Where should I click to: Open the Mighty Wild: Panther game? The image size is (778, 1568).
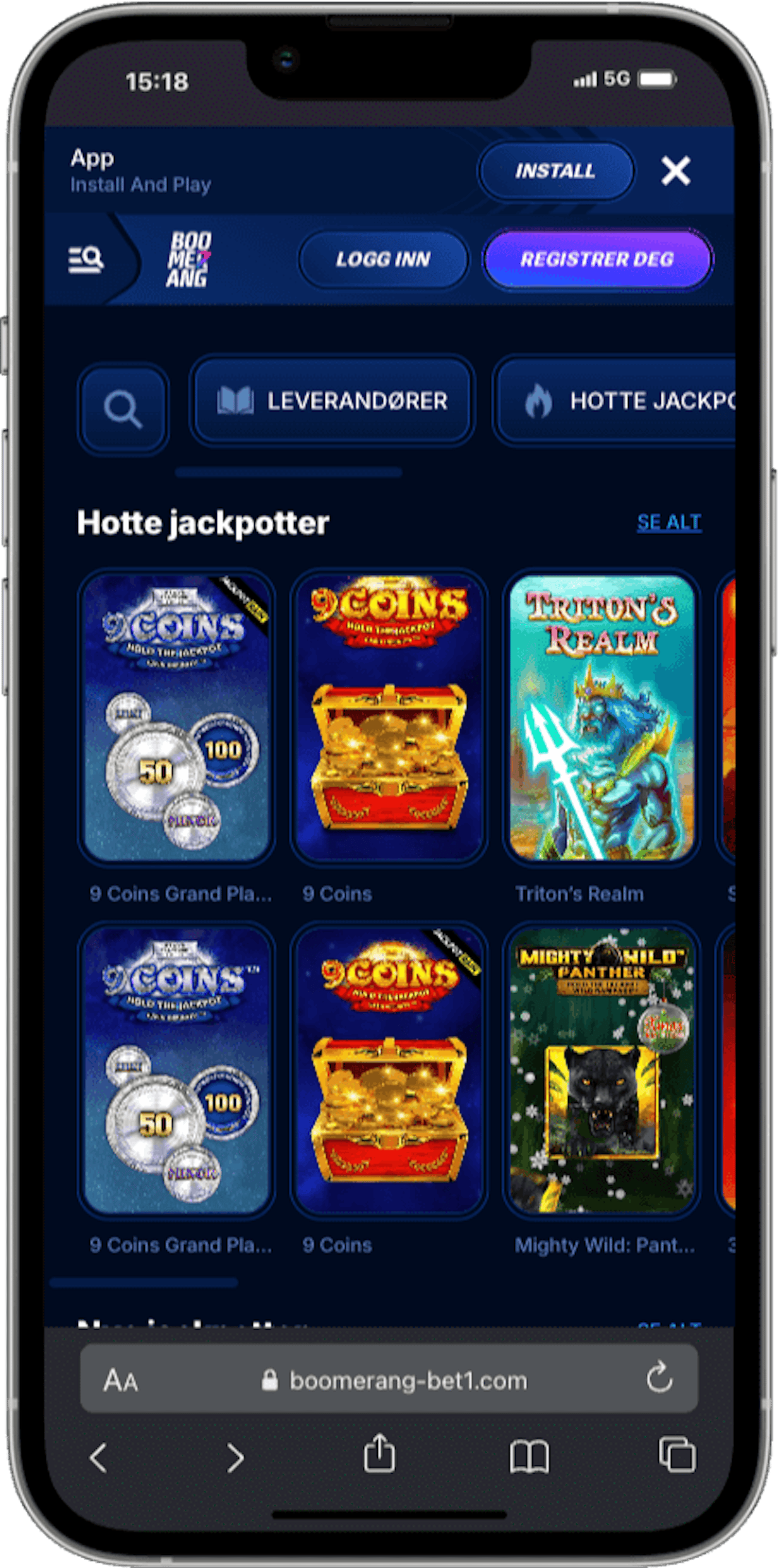point(601,1070)
